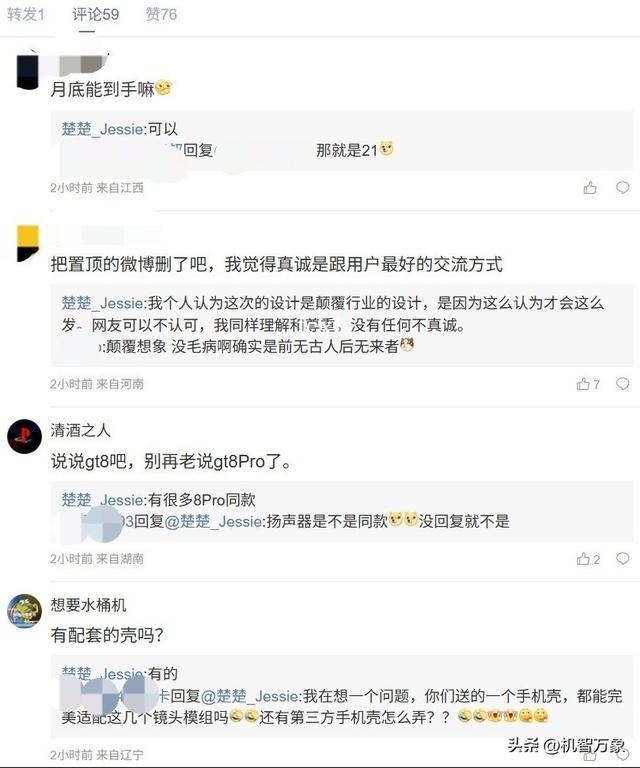Open 楚楚_Jessie's profile from the 可以 reply
This screenshot has width=640, height=768.
(x=103, y=129)
